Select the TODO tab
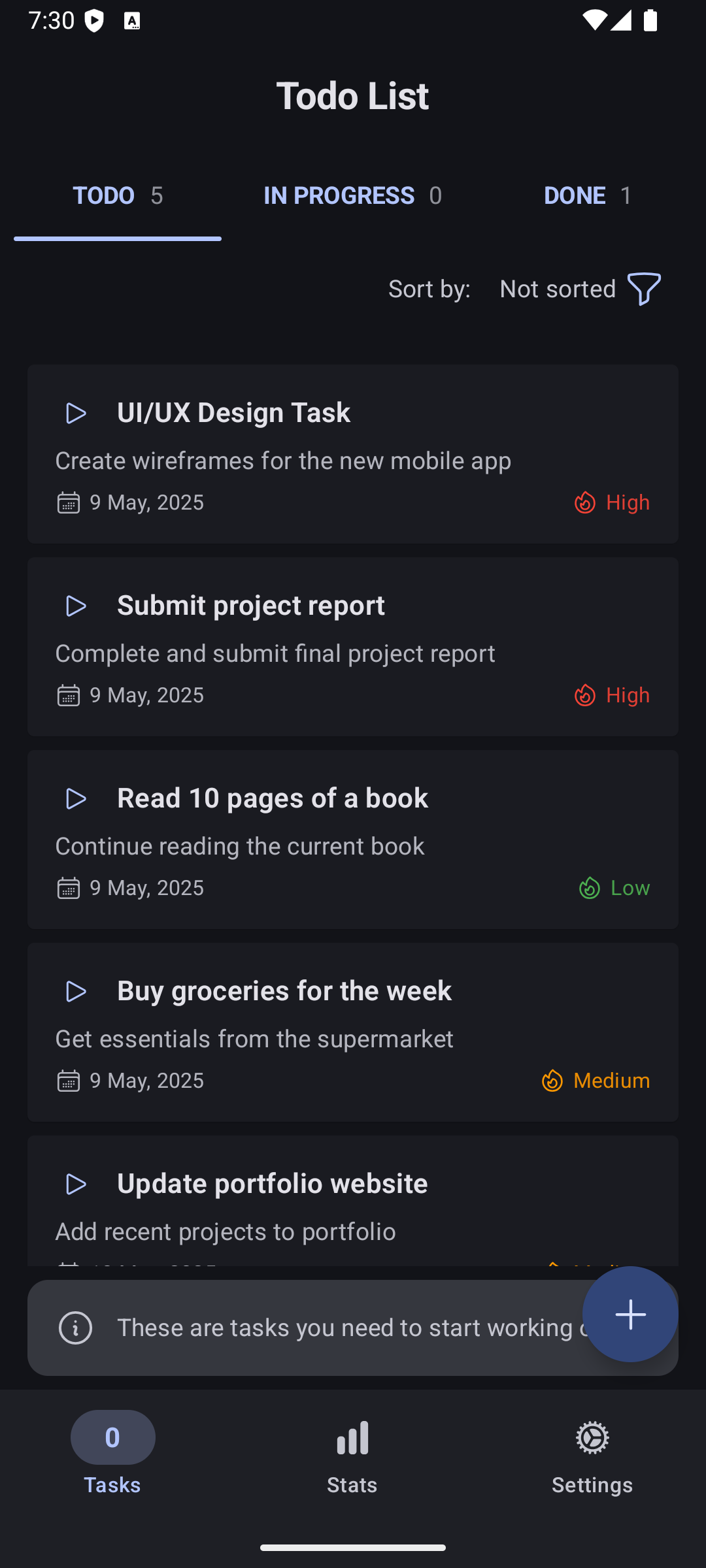706x1568 pixels. tap(117, 195)
